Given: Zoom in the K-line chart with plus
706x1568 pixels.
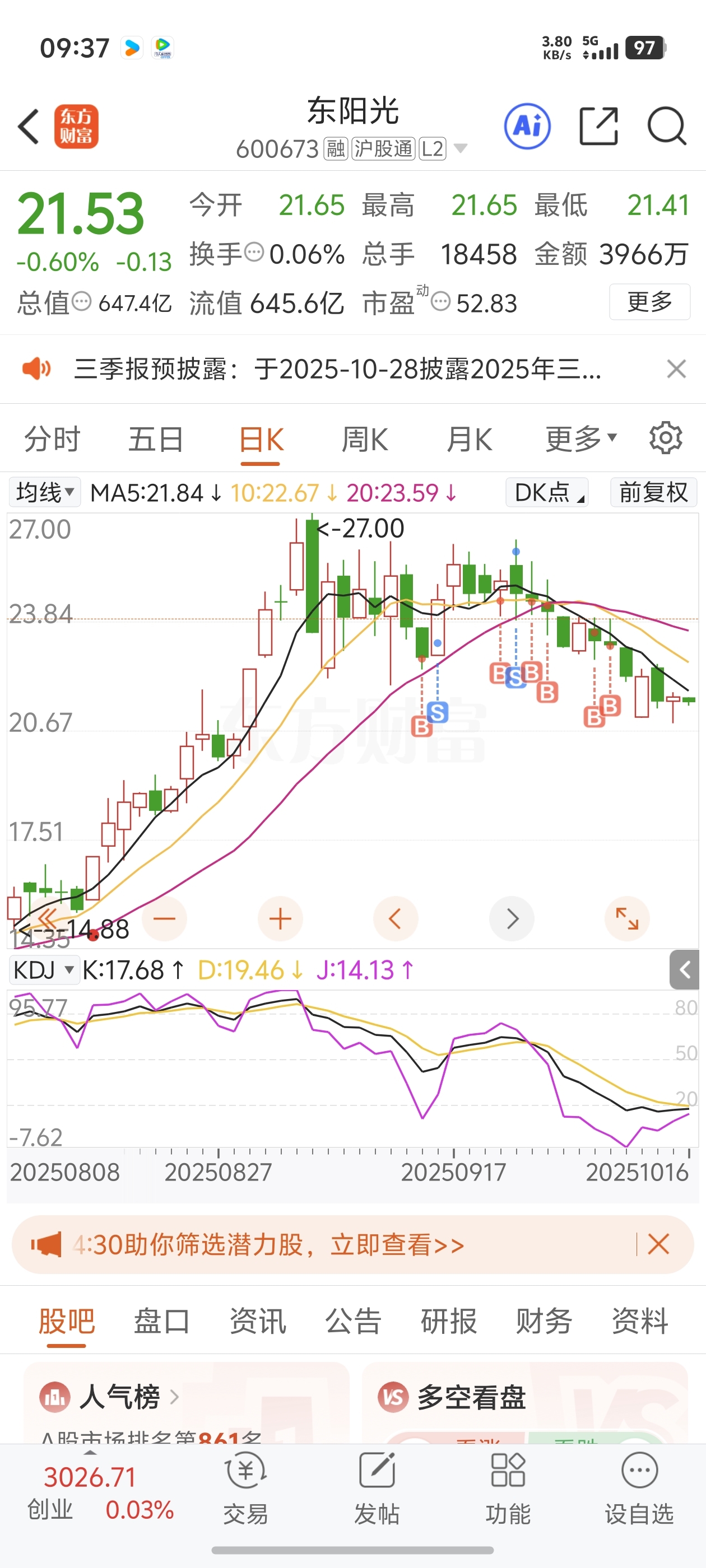Looking at the screenshot, I should 280,918.
